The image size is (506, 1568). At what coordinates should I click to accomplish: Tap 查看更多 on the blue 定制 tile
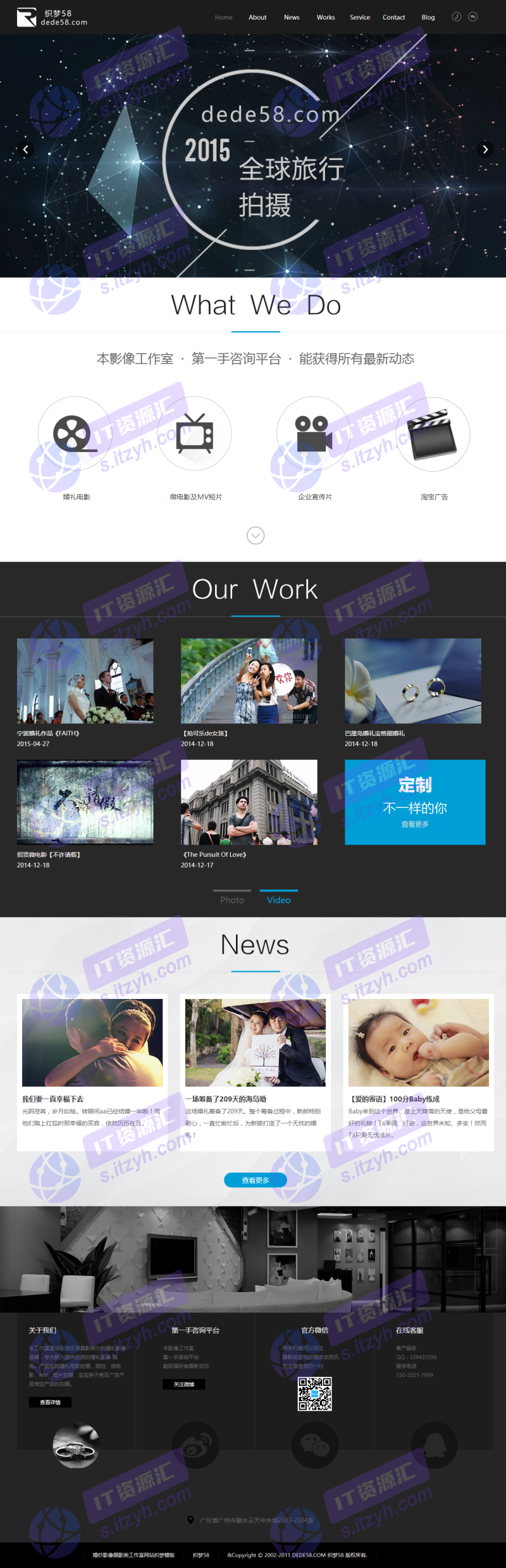pyautogui.click(x=415, y=824)
